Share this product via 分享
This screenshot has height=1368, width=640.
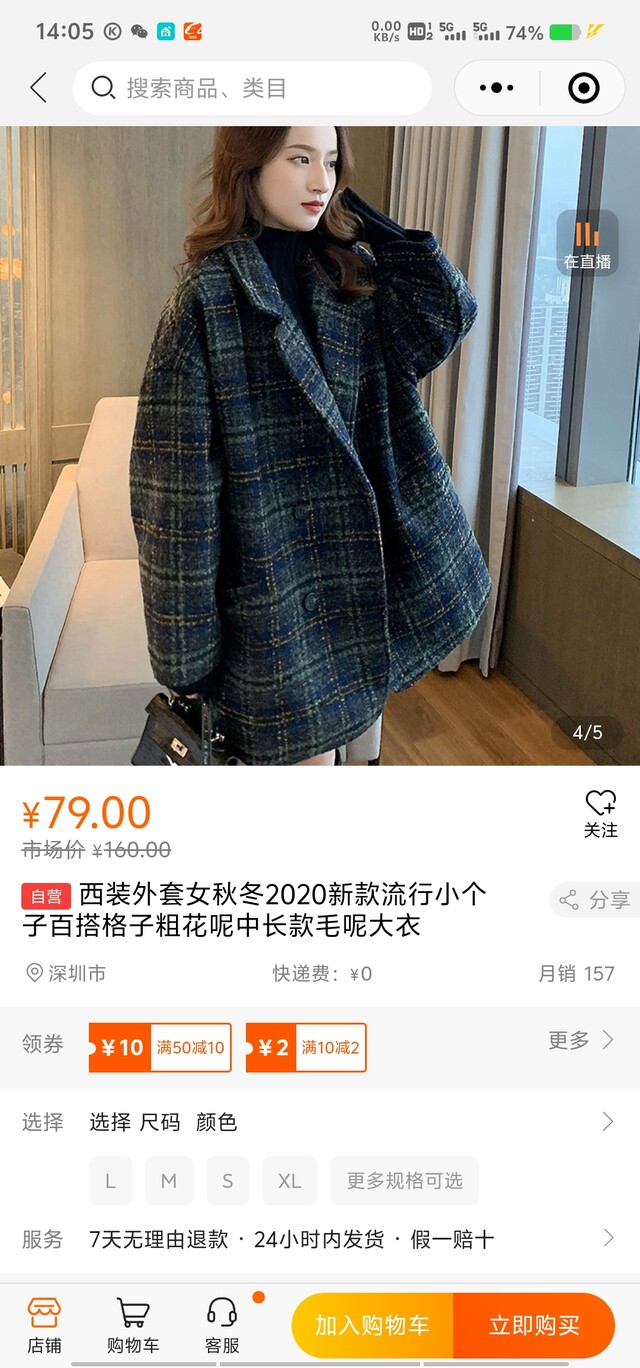pos(595,900)
